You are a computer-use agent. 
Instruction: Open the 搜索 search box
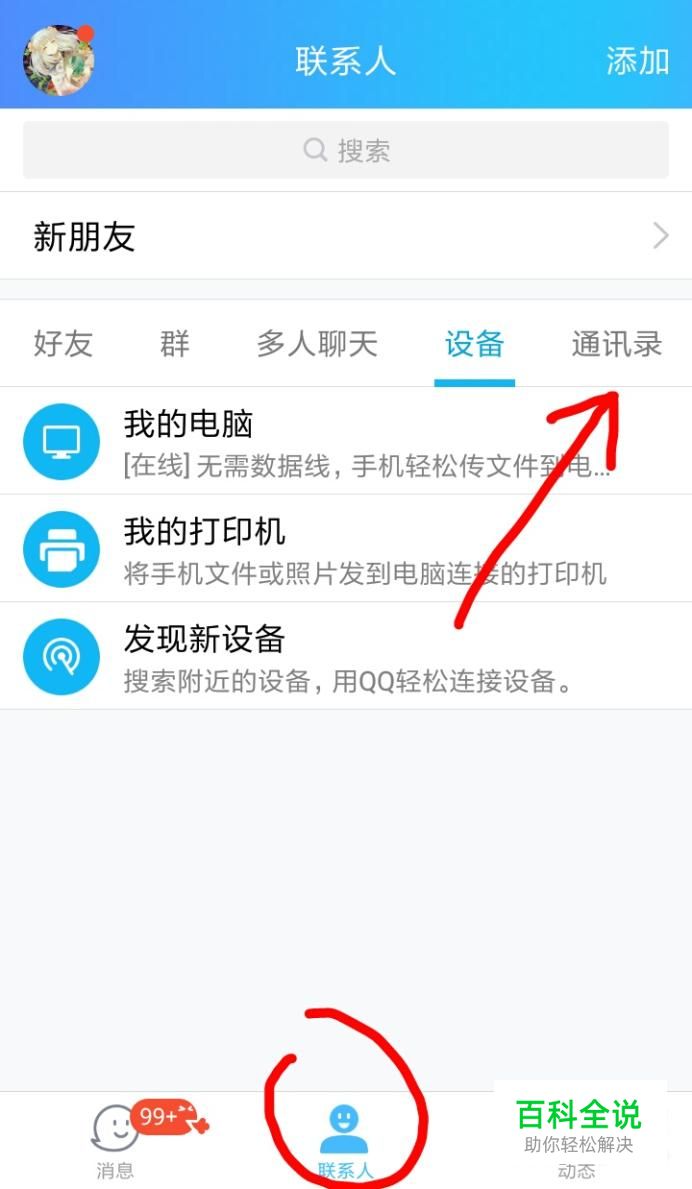pos(346,151)
